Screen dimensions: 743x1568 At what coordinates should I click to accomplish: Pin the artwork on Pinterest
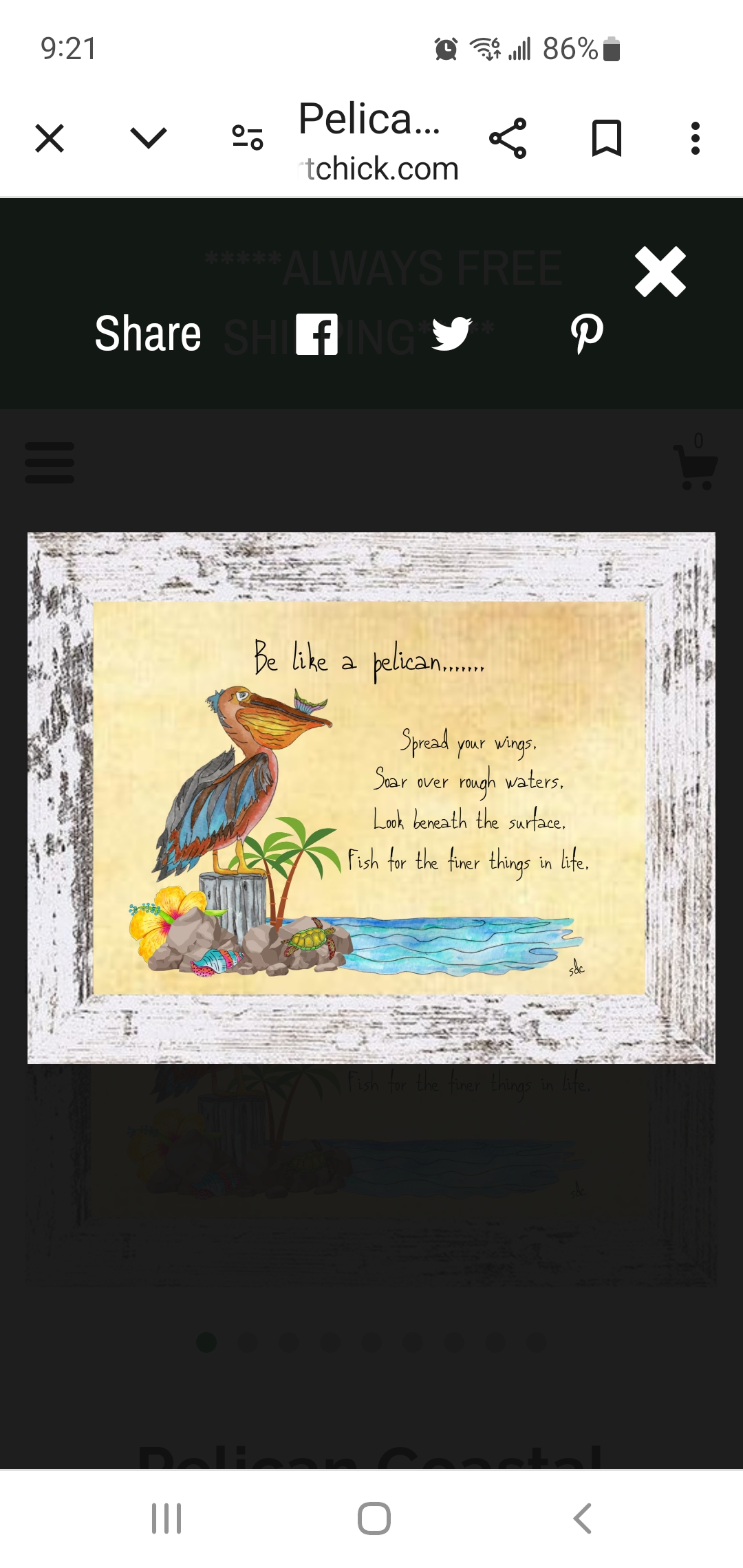point(587,334)
